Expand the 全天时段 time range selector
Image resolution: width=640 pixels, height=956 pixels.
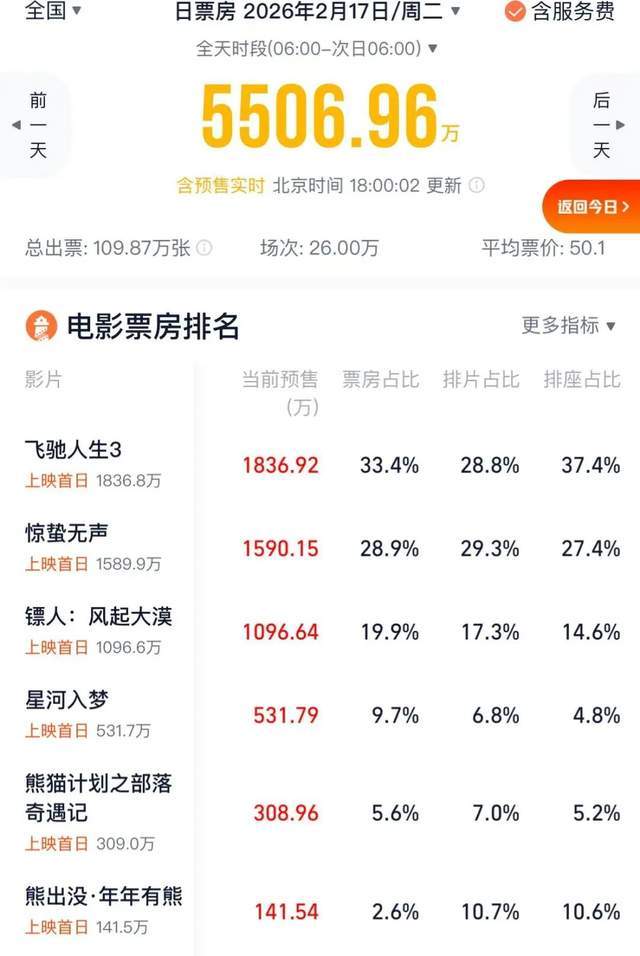coord(317,48)
